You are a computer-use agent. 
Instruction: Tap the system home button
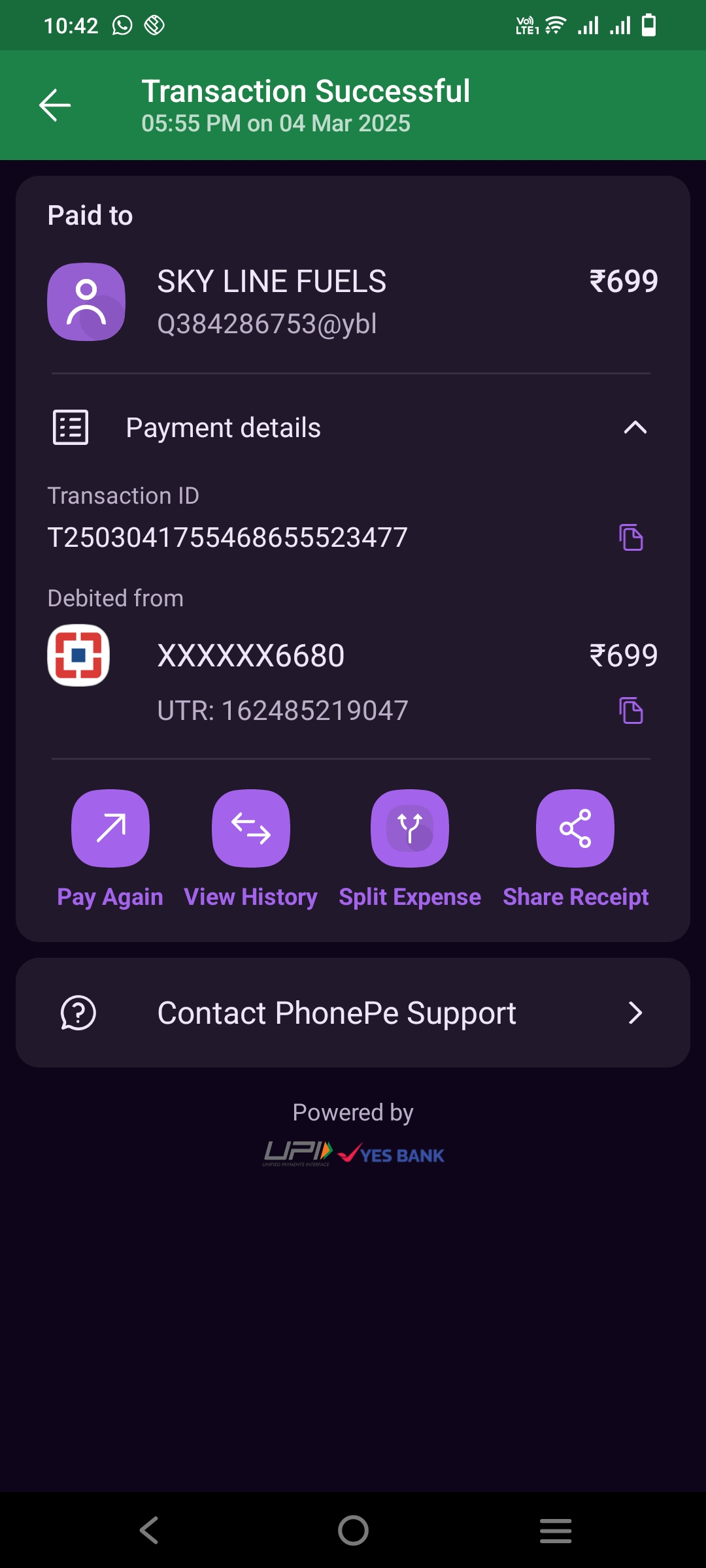coord(353,1530)
